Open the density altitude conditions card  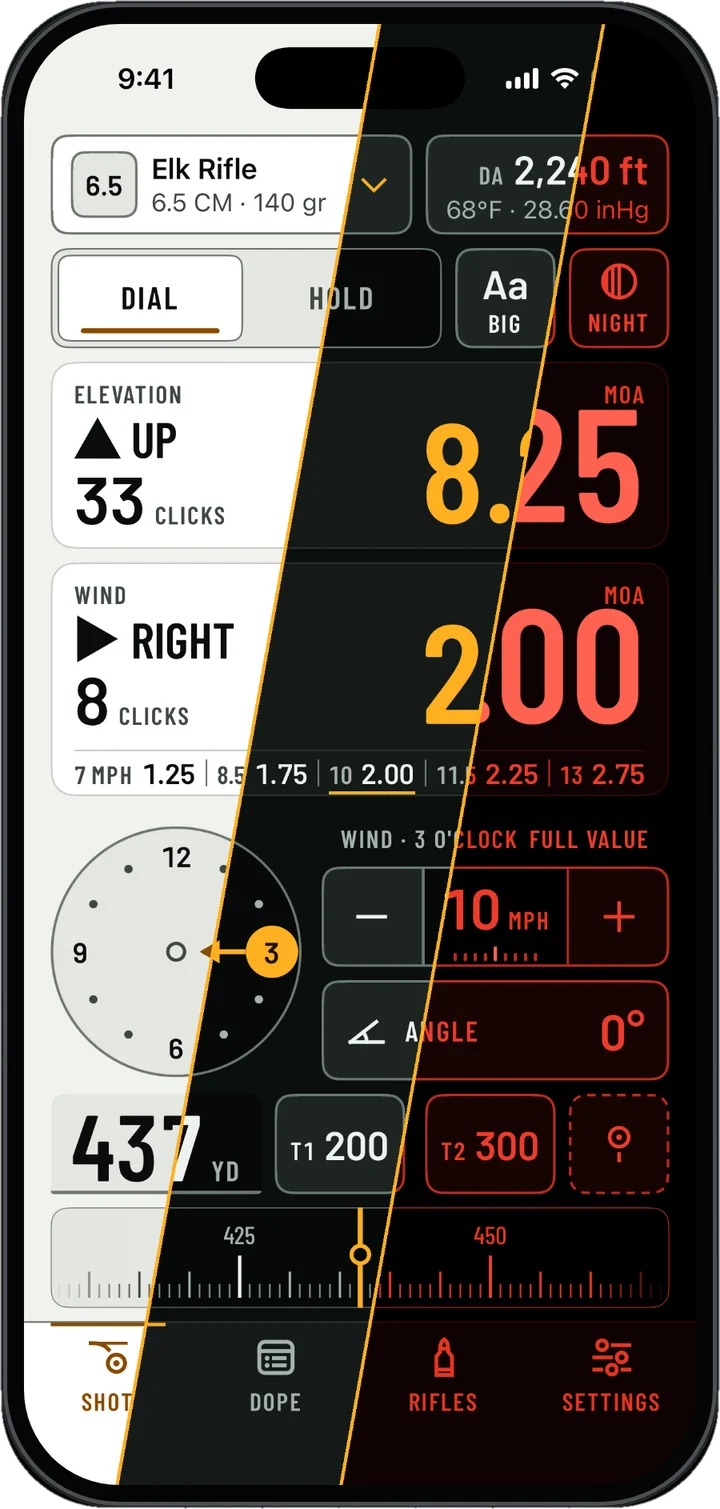tap(547, 185)
